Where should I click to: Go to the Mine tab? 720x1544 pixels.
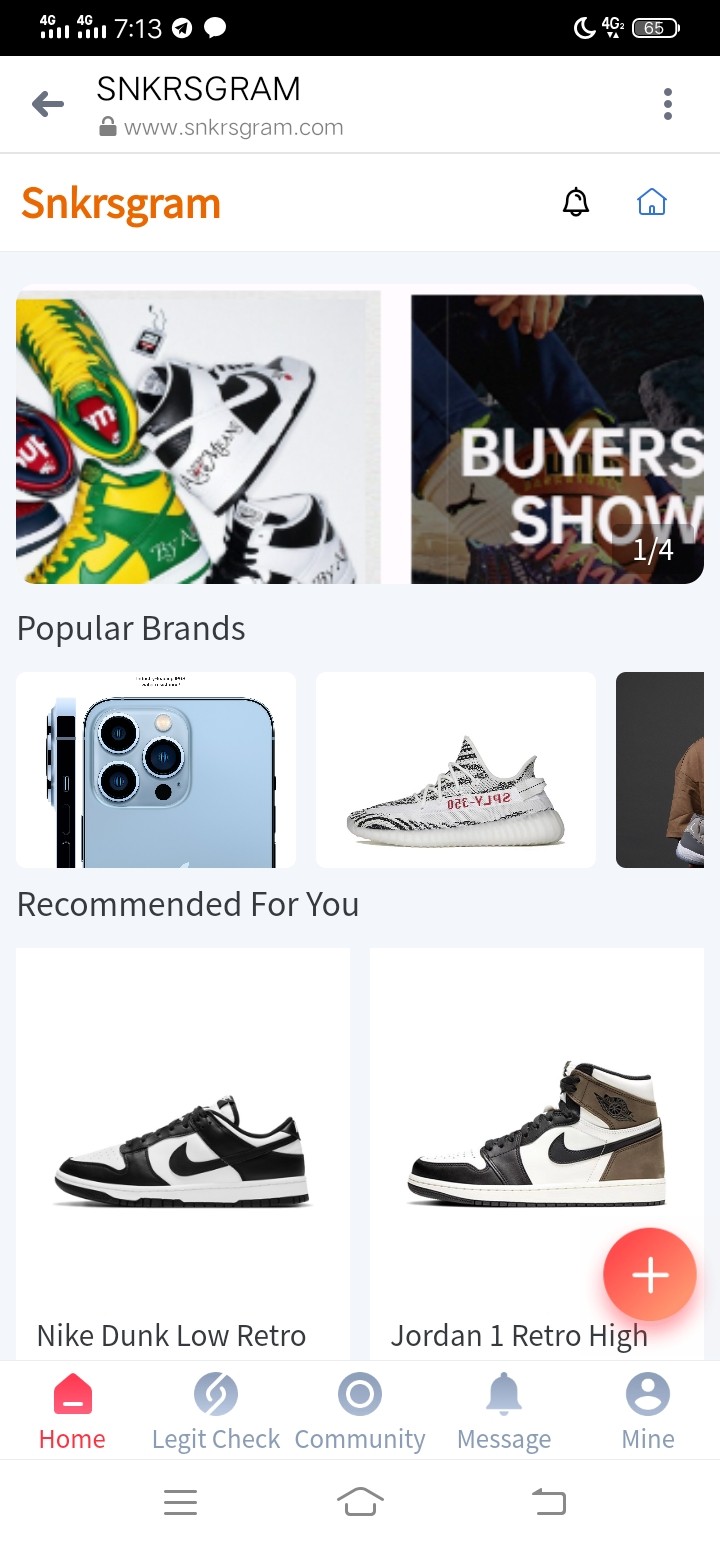click(x=648, y=1410)
